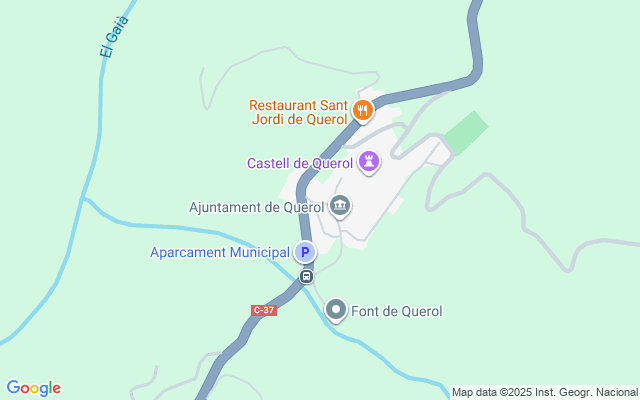Select the Castell de Querol pin
This screenshot has height=400, width=640.
point(370,162)
